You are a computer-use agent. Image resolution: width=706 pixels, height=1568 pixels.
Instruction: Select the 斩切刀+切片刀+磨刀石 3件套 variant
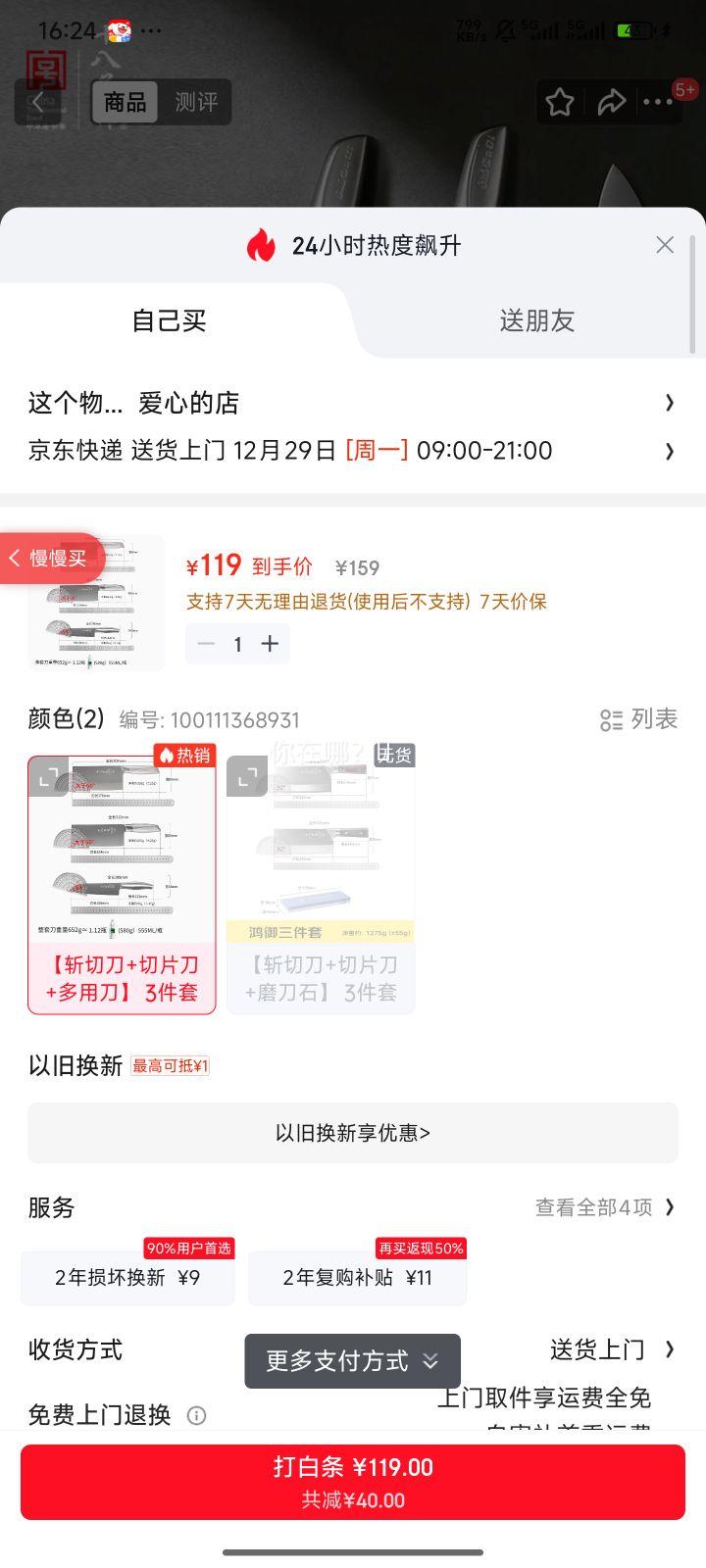(x=321, y=879)
